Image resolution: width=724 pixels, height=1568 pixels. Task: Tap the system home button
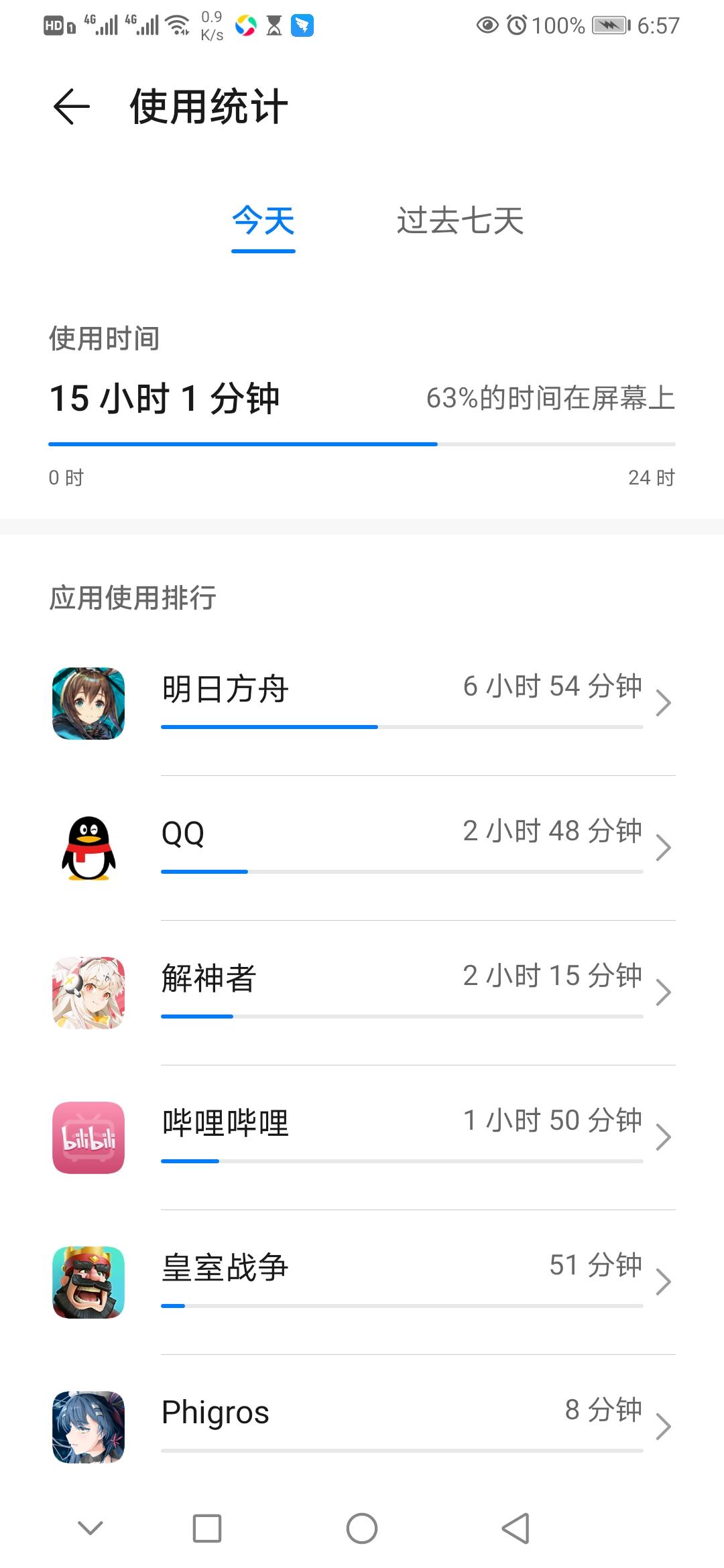pyautogui.click(x=362, y=1528)
